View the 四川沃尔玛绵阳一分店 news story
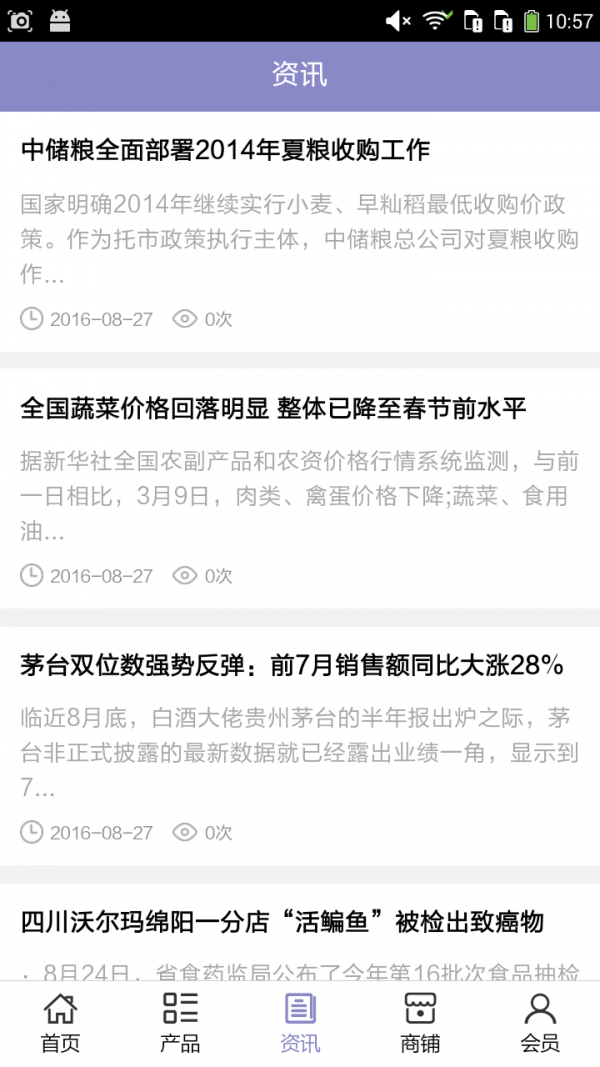Viewport: 600px width, 1067px height. click(282, 921)
